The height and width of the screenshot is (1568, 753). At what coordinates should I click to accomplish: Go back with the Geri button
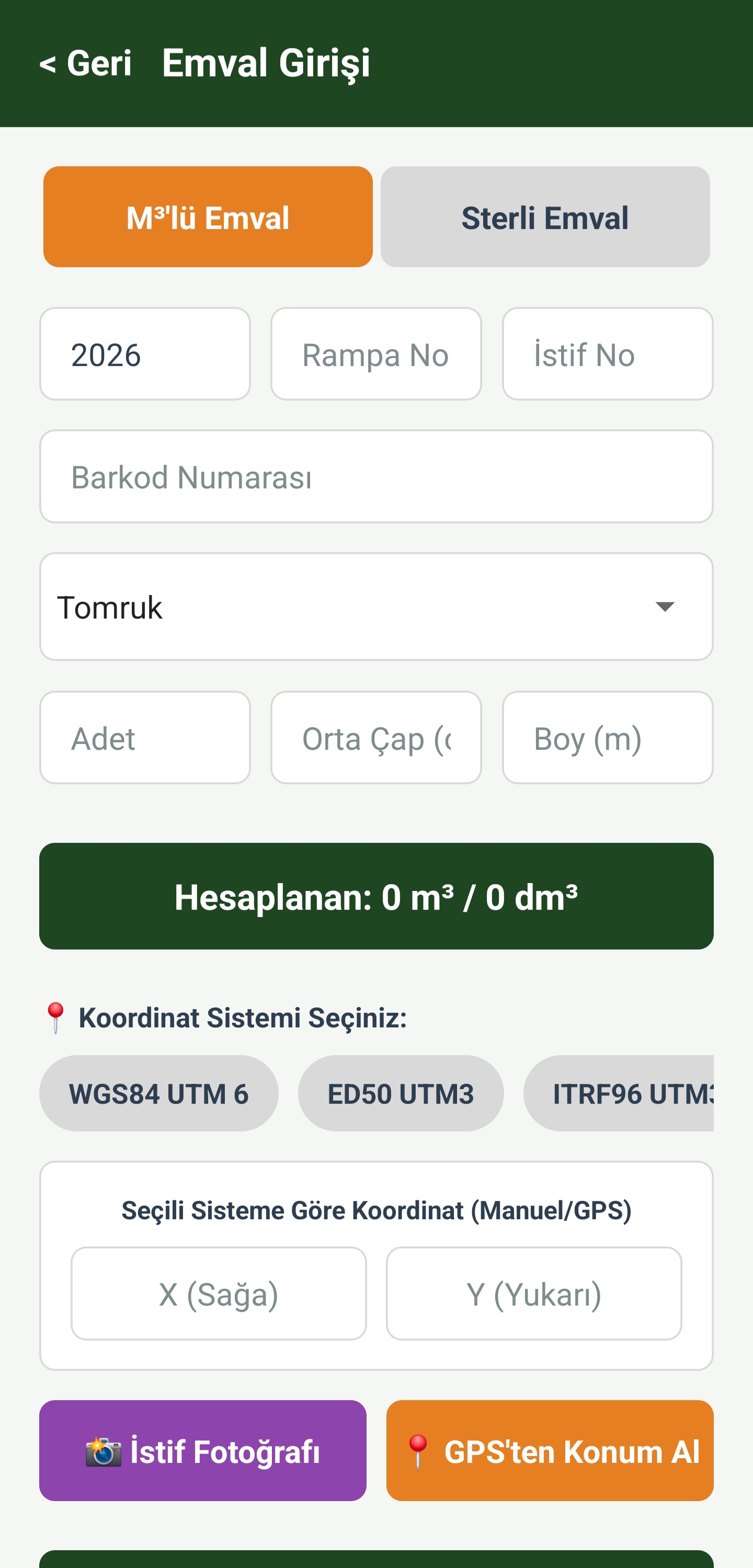(85, 63)
